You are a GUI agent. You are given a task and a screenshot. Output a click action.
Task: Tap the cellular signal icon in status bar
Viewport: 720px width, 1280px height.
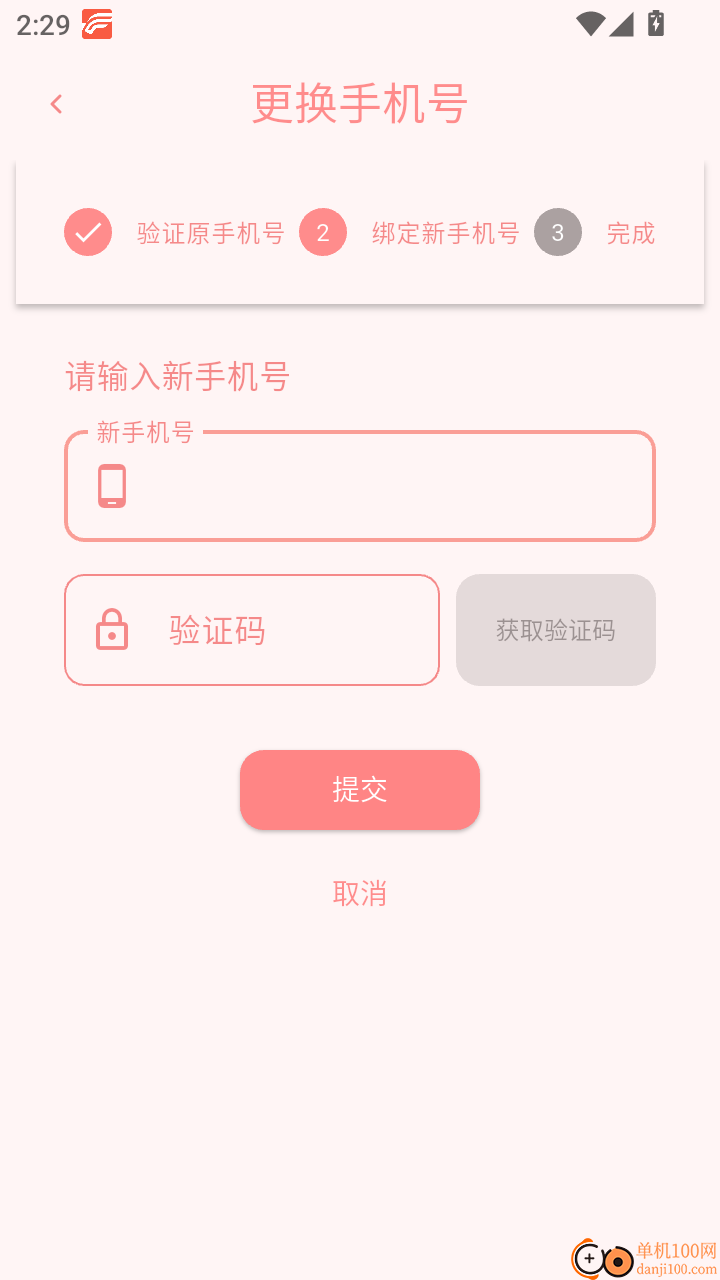(x=621, y=25)
